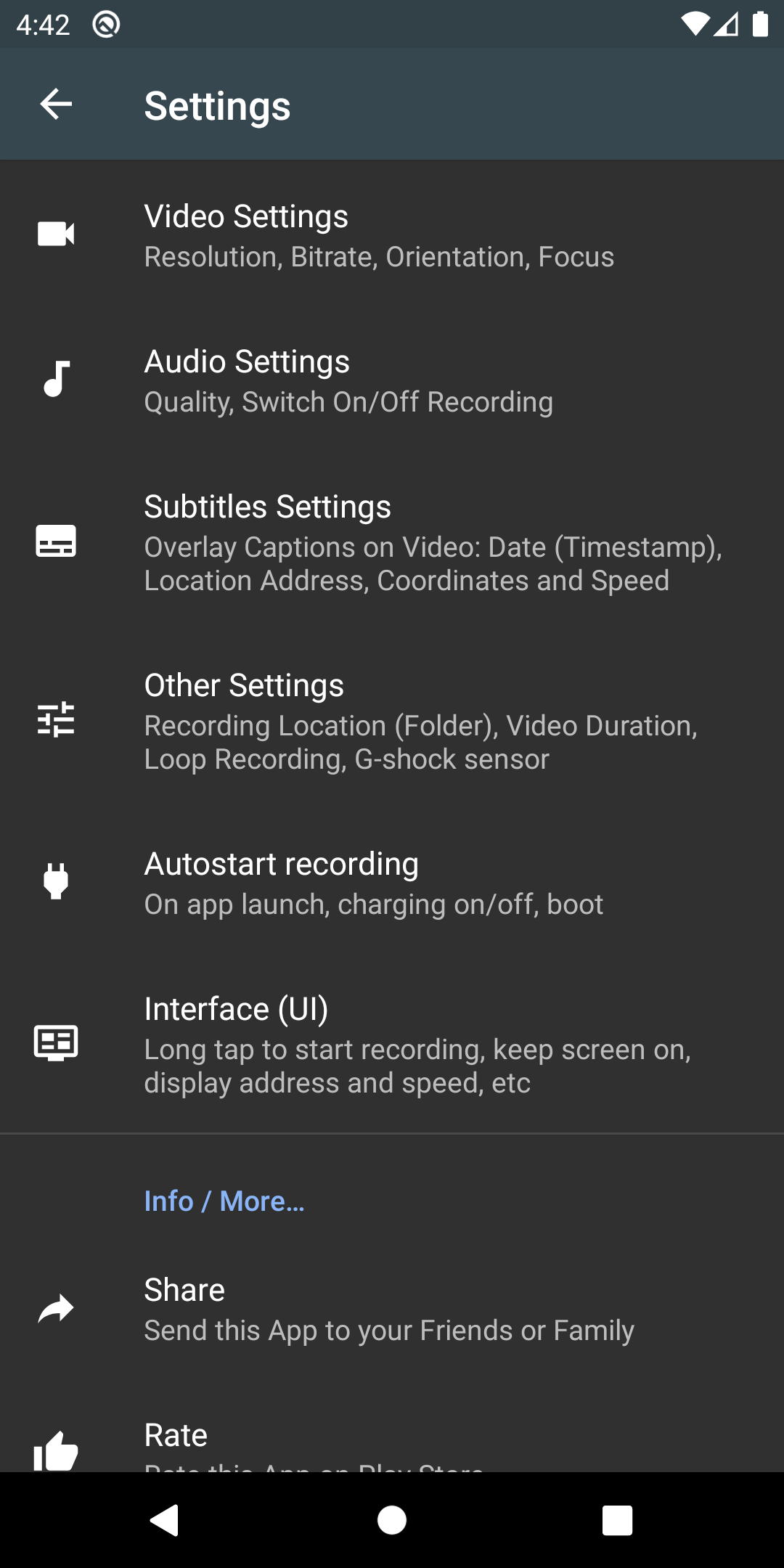The width and height of the screenshot is (784, 1568).
Task: Open Other Settings
Action: [x=392, y=721]
